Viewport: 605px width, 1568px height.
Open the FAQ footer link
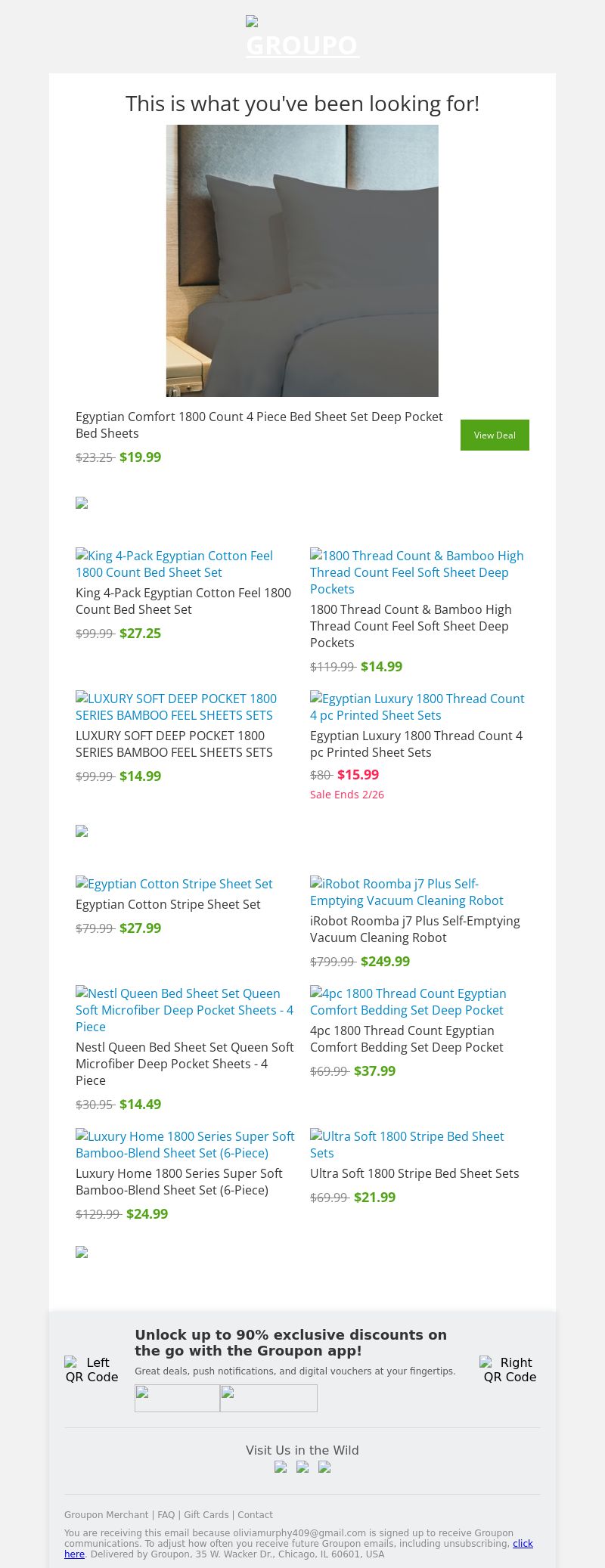(166, 1514)
